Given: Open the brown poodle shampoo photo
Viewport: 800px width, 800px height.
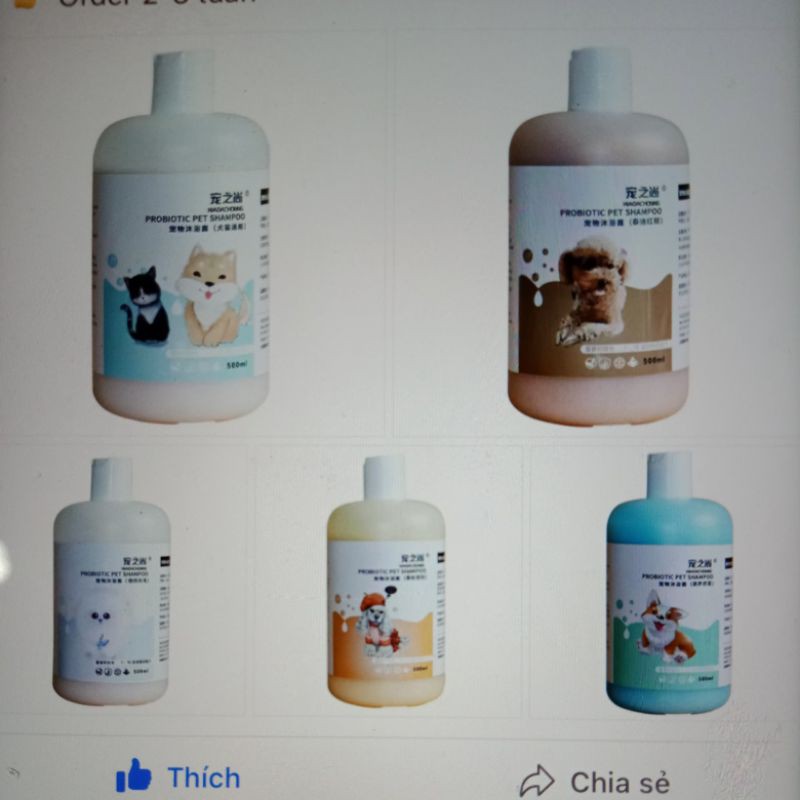Looking at the screenshot, I should [x=598, y=240].
